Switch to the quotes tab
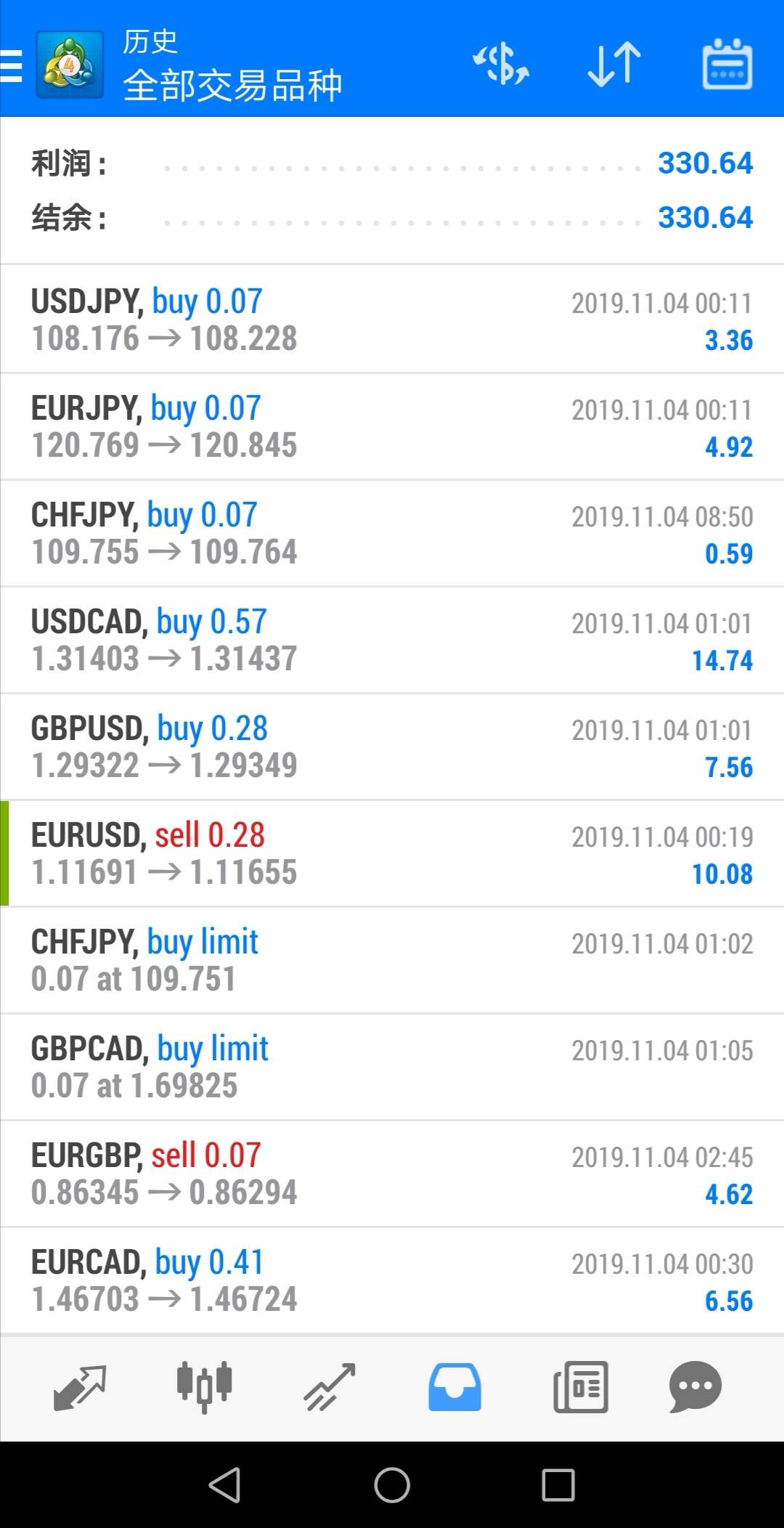 tap(80, 1387)
